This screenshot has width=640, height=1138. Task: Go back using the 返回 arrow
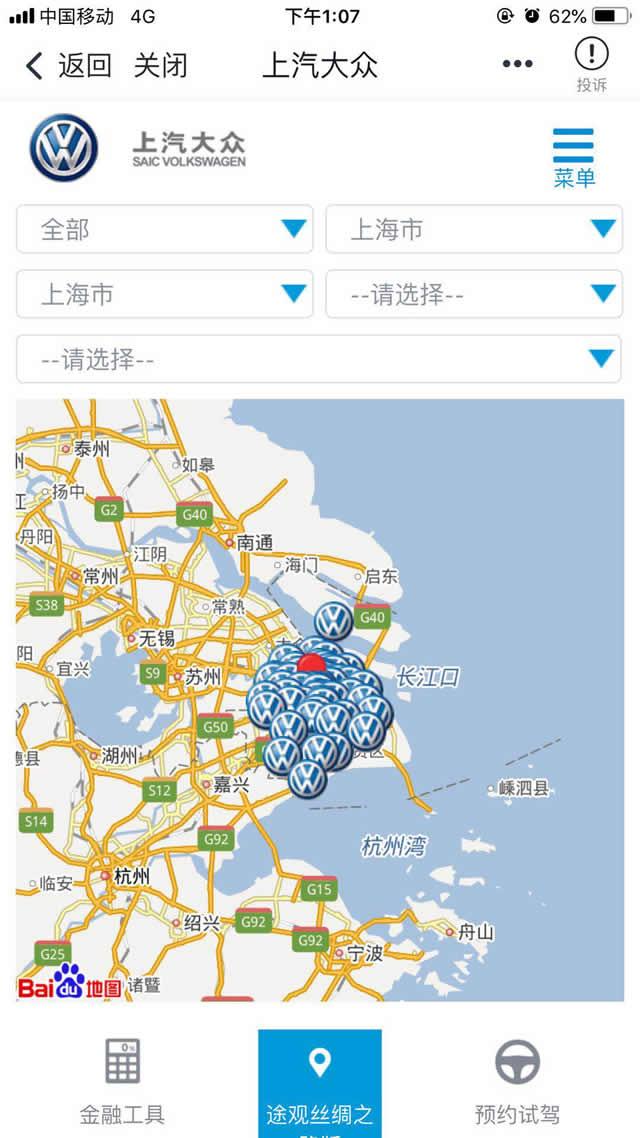pos(66,66)
